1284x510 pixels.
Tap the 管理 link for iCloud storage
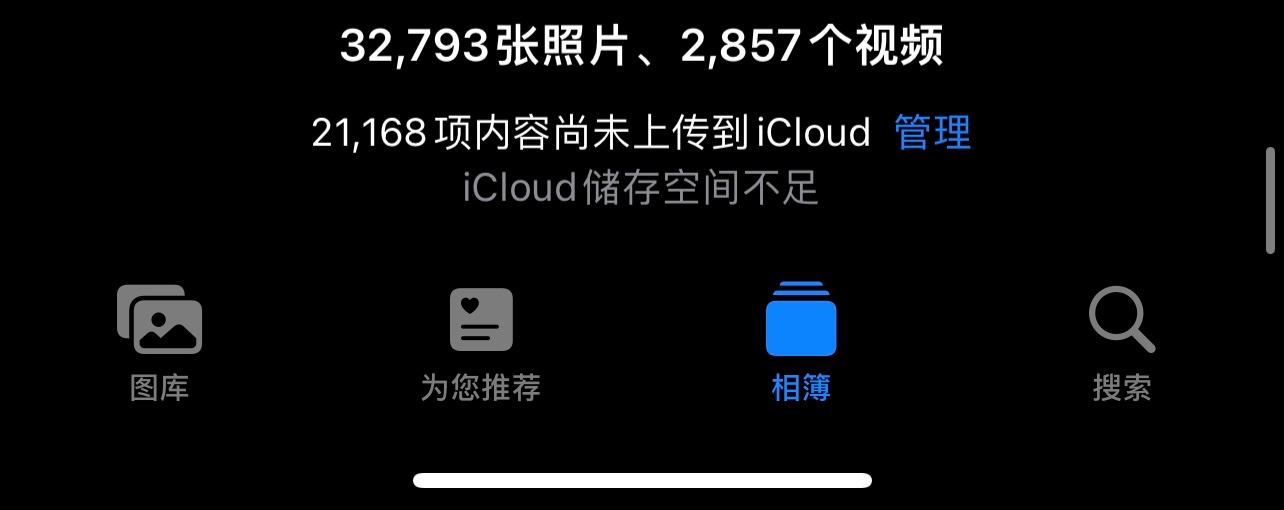tap(932, 133)
